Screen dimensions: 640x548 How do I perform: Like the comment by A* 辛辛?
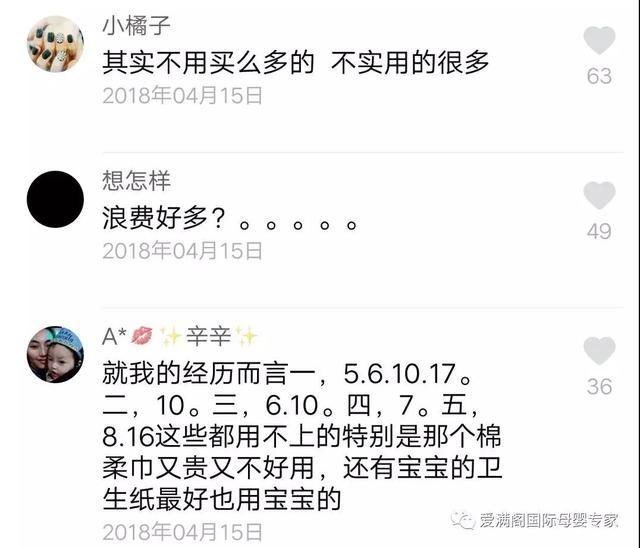tap(599, 351)
